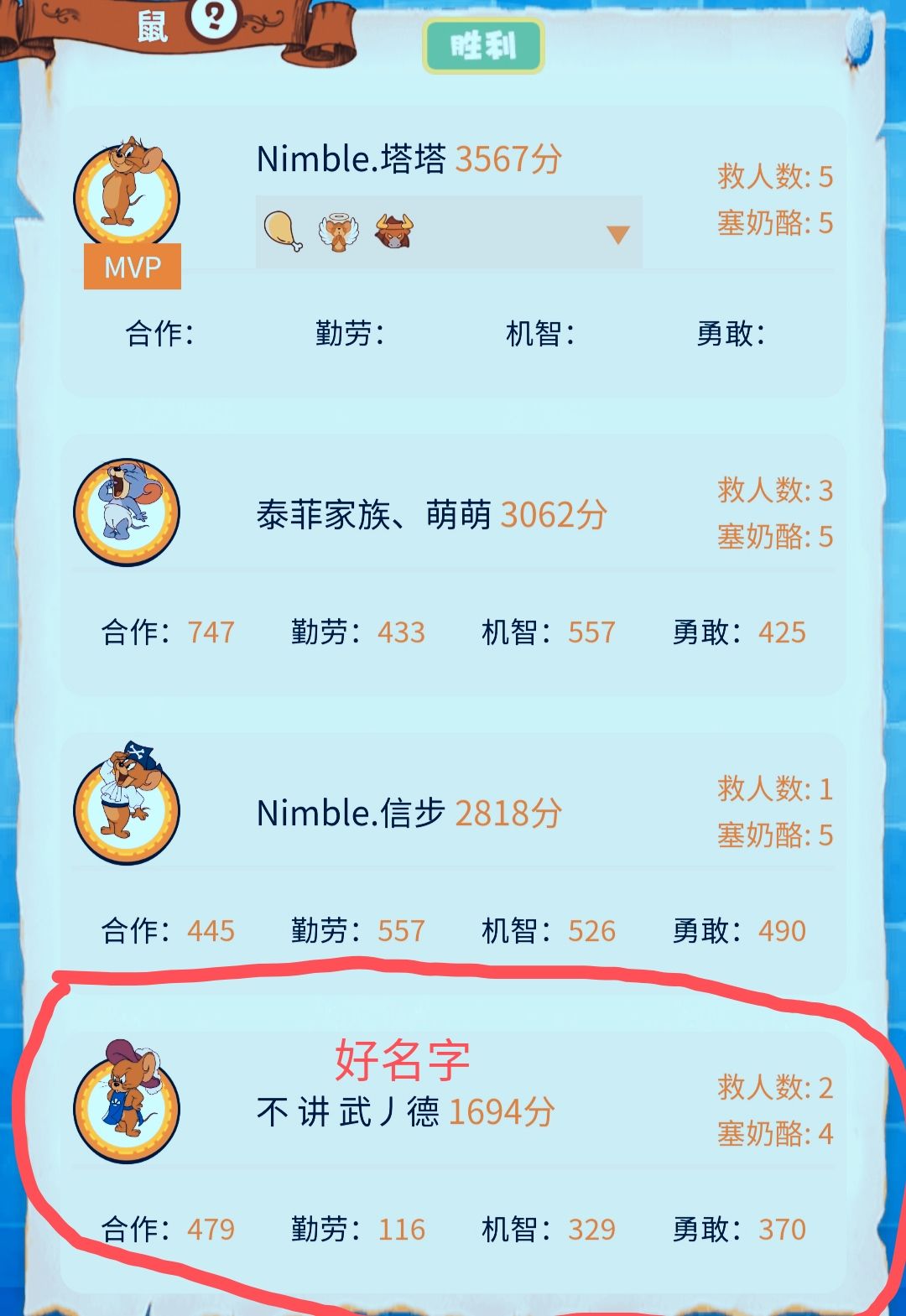Open Nimble.塔塔's MVP avatar

tap(128, 195)
